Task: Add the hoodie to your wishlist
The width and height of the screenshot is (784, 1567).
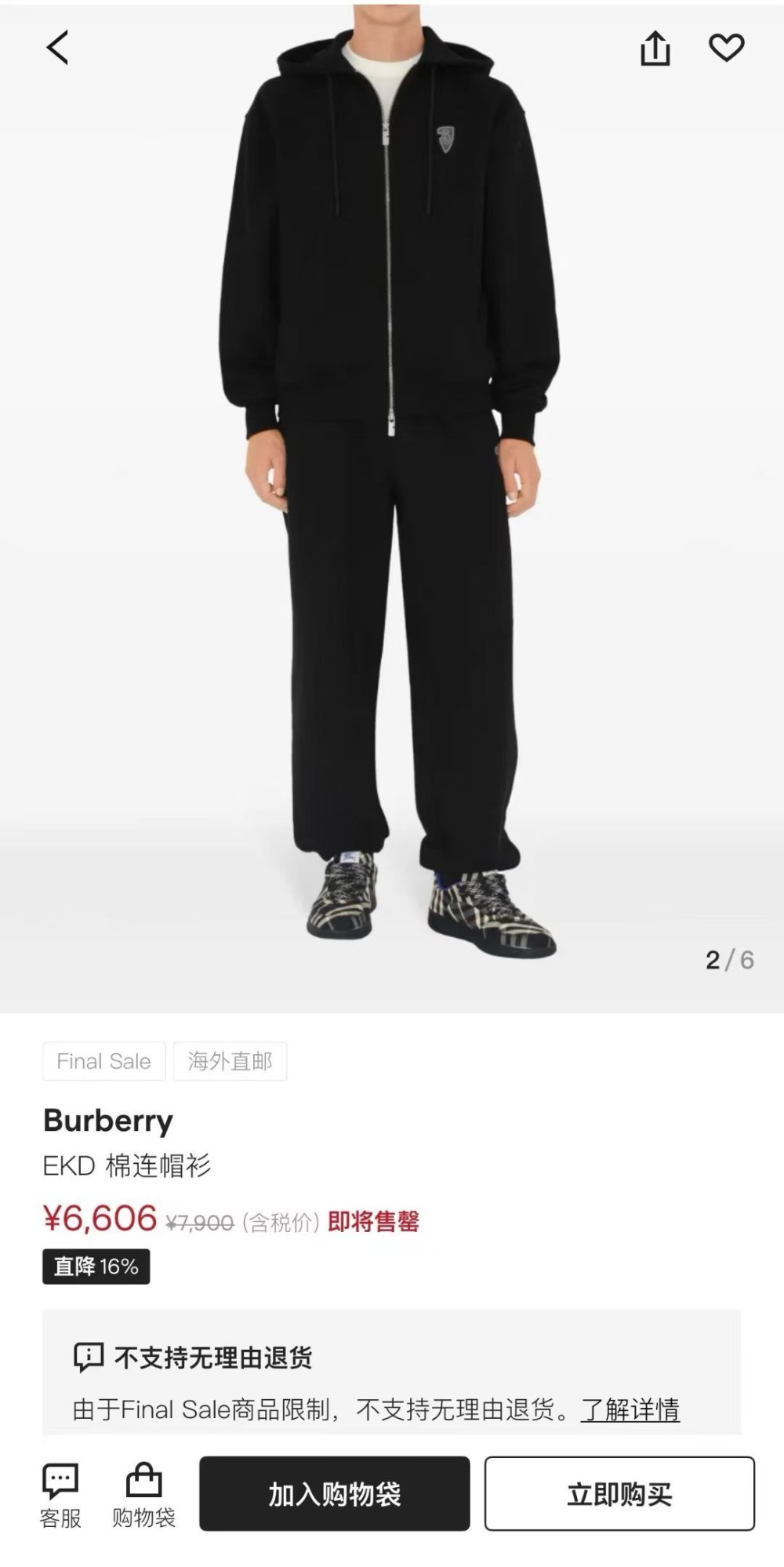Action: (x=726, y=49)
